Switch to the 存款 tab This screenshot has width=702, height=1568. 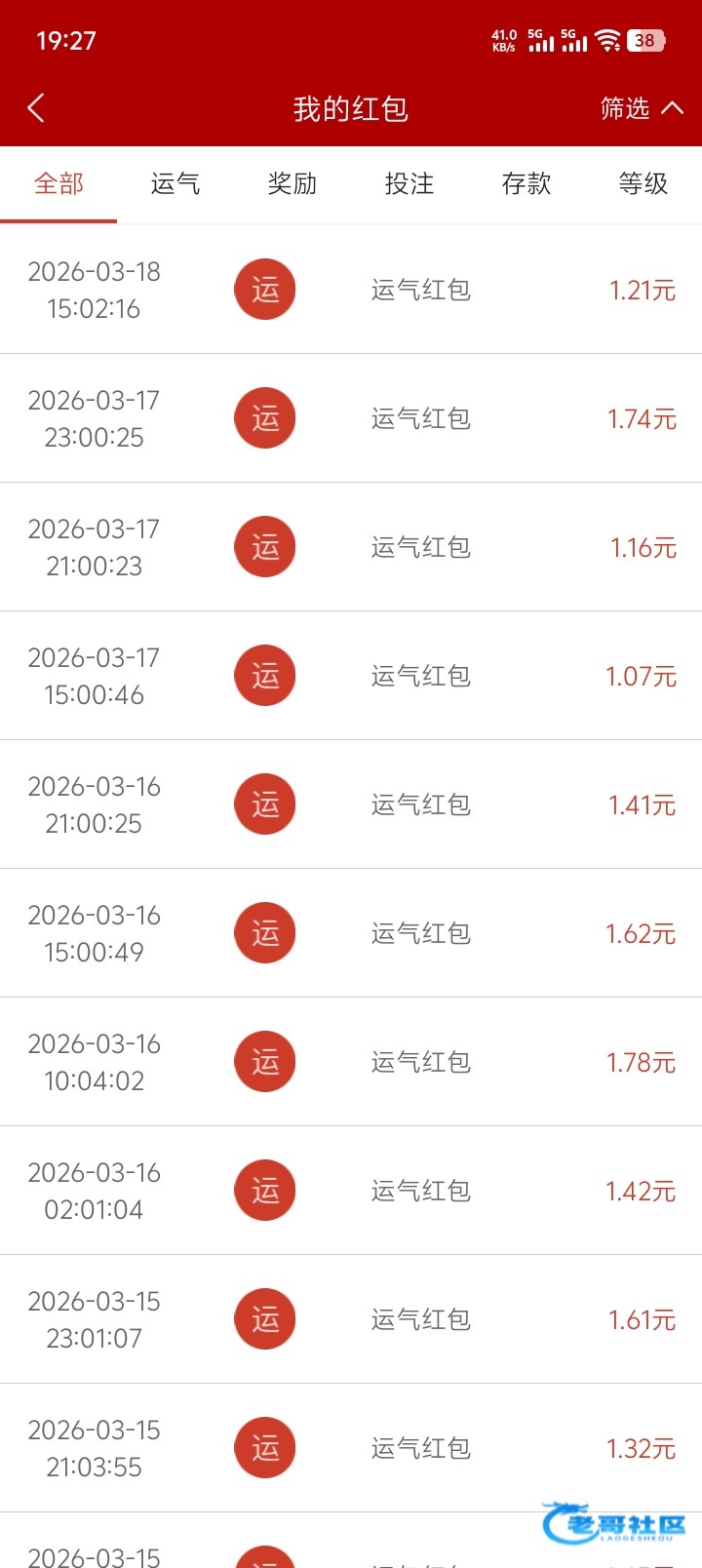[x=526, y=183]
